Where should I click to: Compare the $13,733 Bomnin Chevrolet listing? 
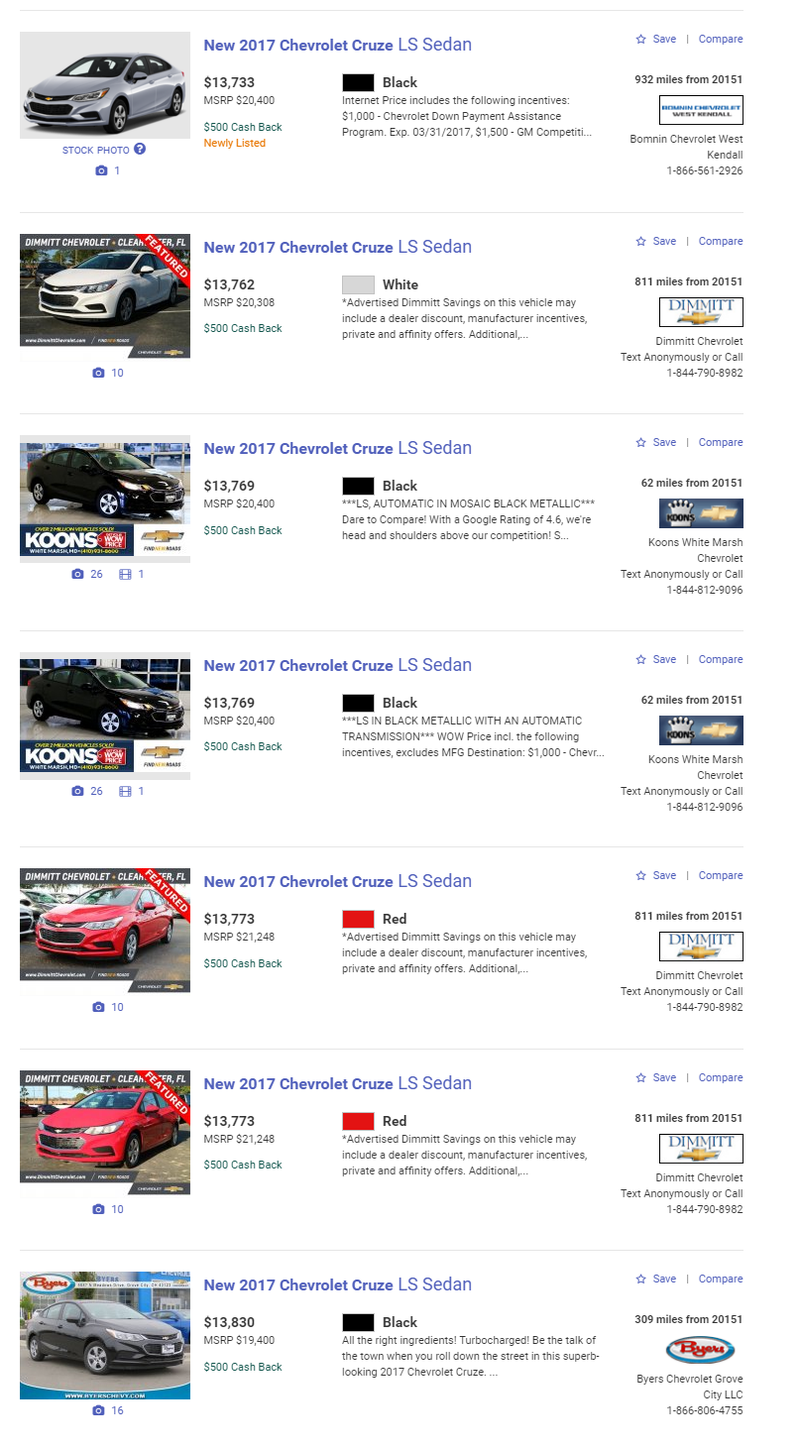720,39
